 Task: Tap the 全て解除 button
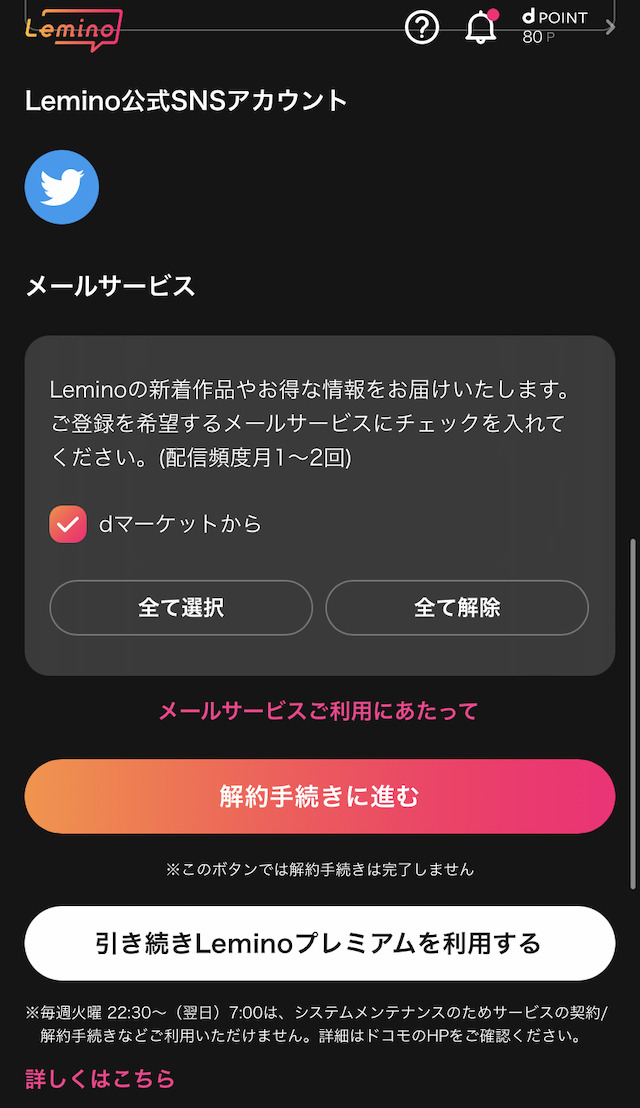pyautogui.click(x=457, y=608)
